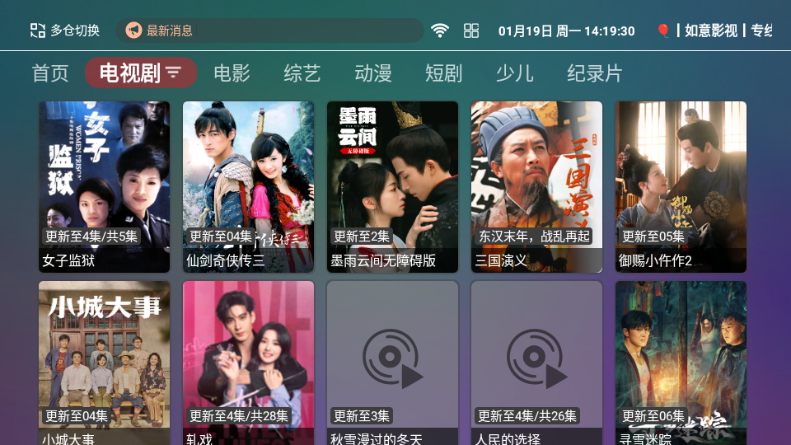791x445 pixels.
Task: Switch to 短剧 tab
Action: tap(444, 73)
